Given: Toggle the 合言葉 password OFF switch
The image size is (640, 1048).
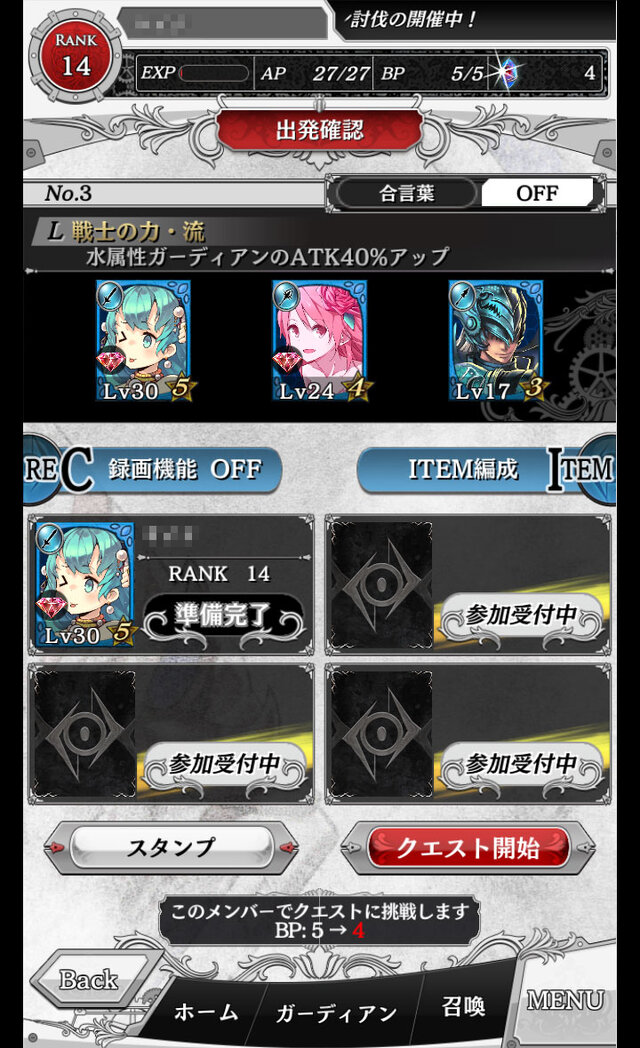Looking at the screenshot, I should click(x=536, y=193).
